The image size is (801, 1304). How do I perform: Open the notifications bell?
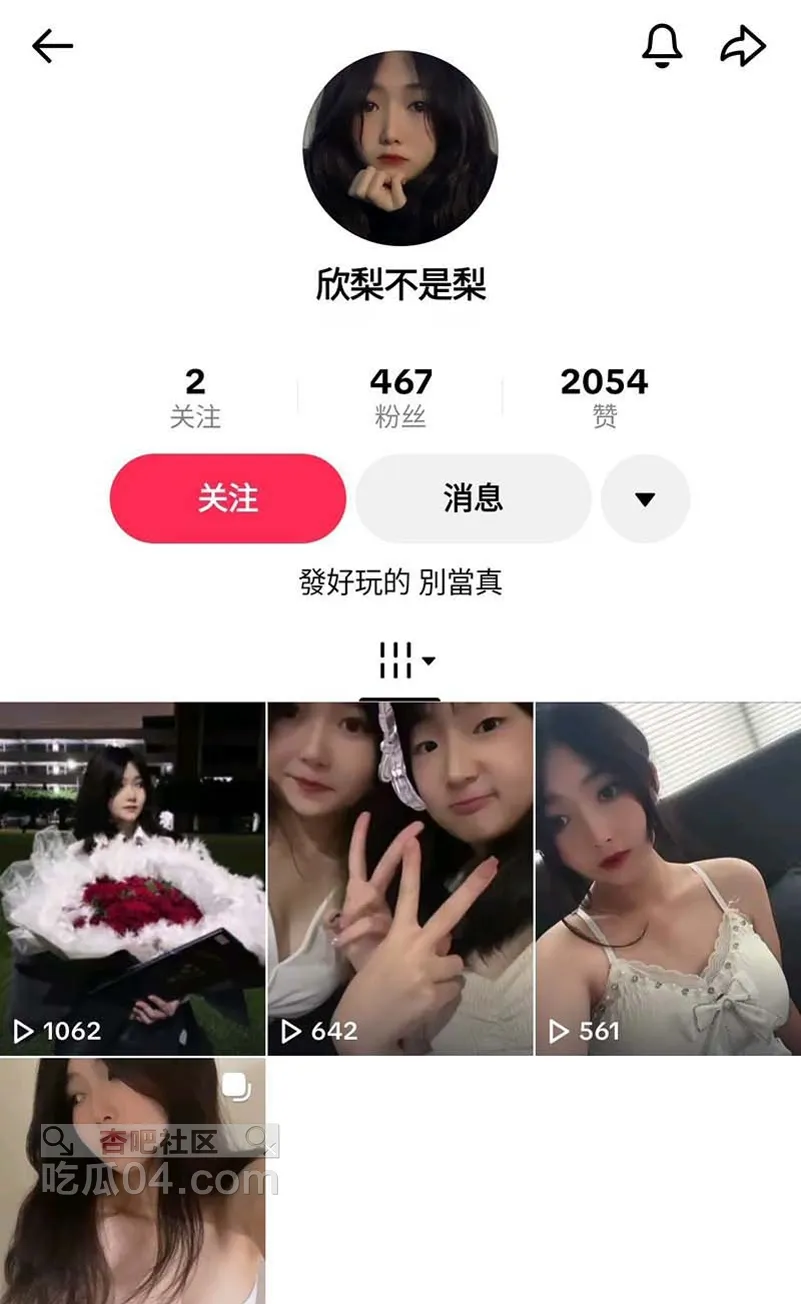tap(661, 45)
